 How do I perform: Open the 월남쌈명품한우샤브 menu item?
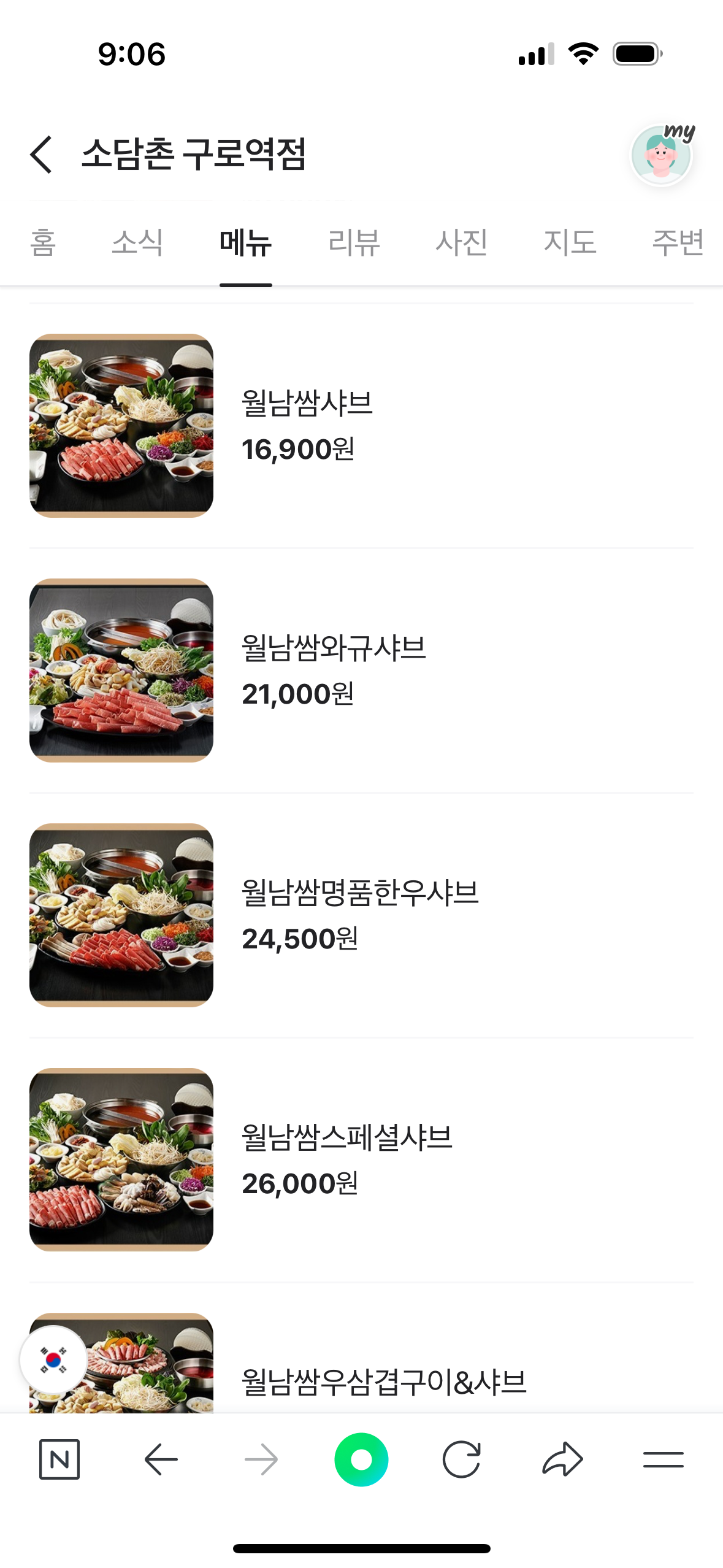360,893
